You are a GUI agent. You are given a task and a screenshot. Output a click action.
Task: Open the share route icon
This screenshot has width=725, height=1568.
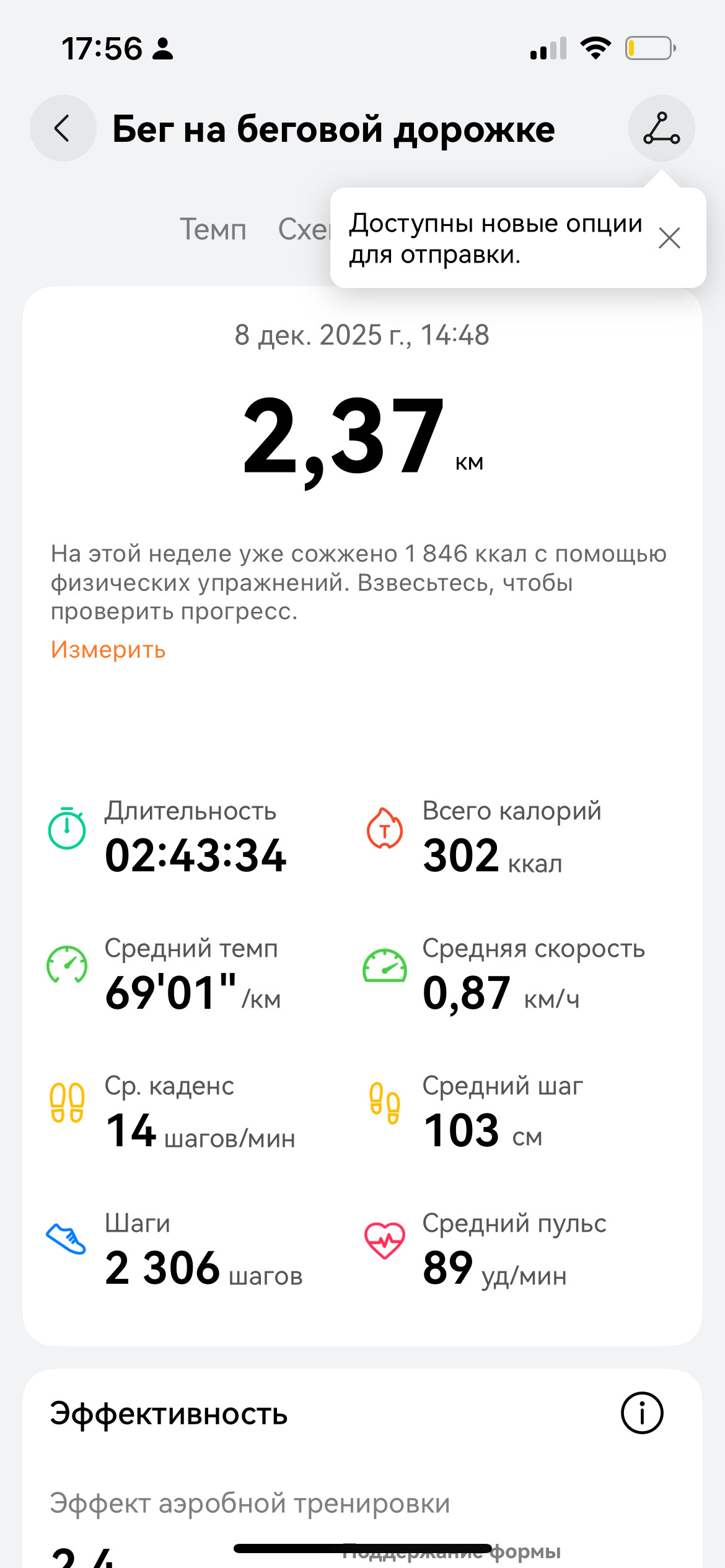tap(661, 128)
